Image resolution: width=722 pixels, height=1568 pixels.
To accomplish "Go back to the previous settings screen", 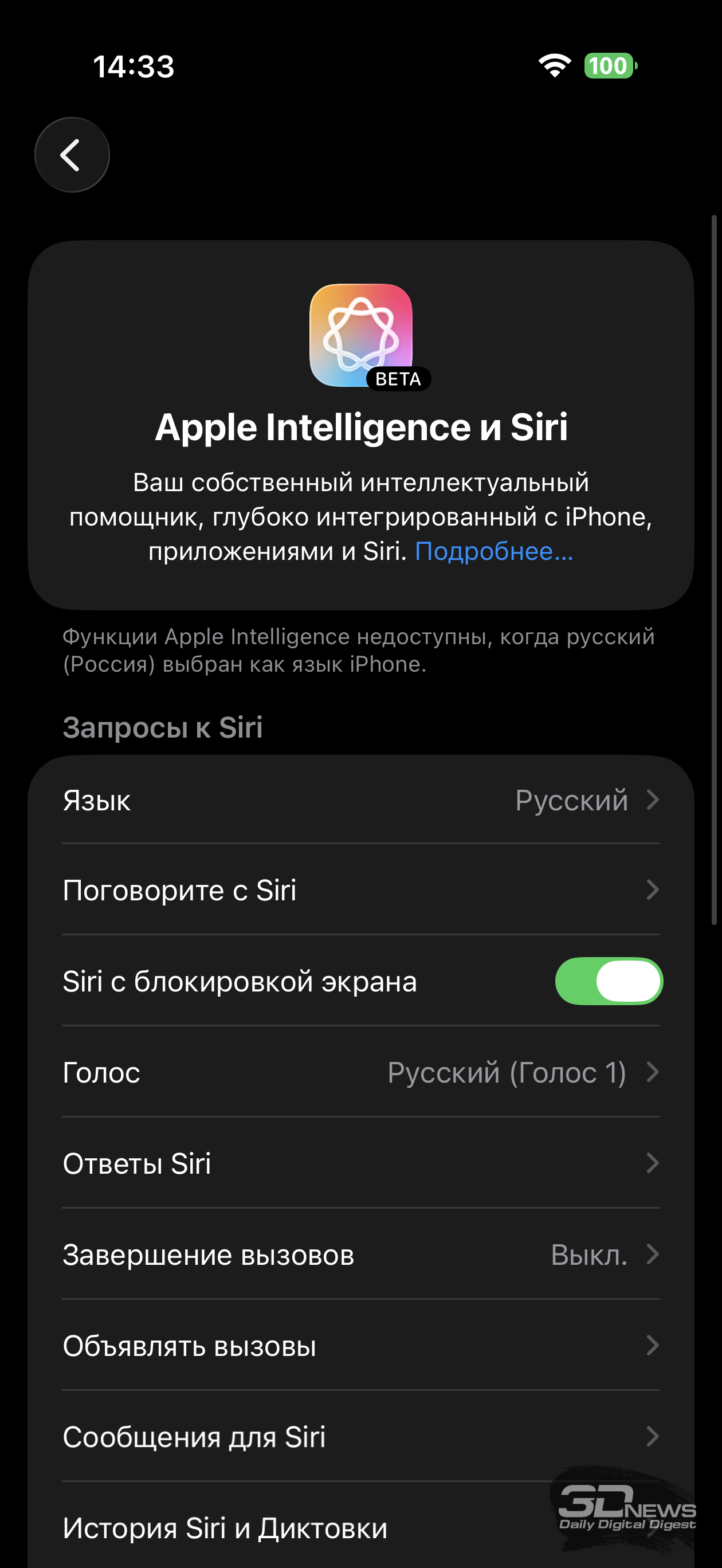I will coord(72,155).
